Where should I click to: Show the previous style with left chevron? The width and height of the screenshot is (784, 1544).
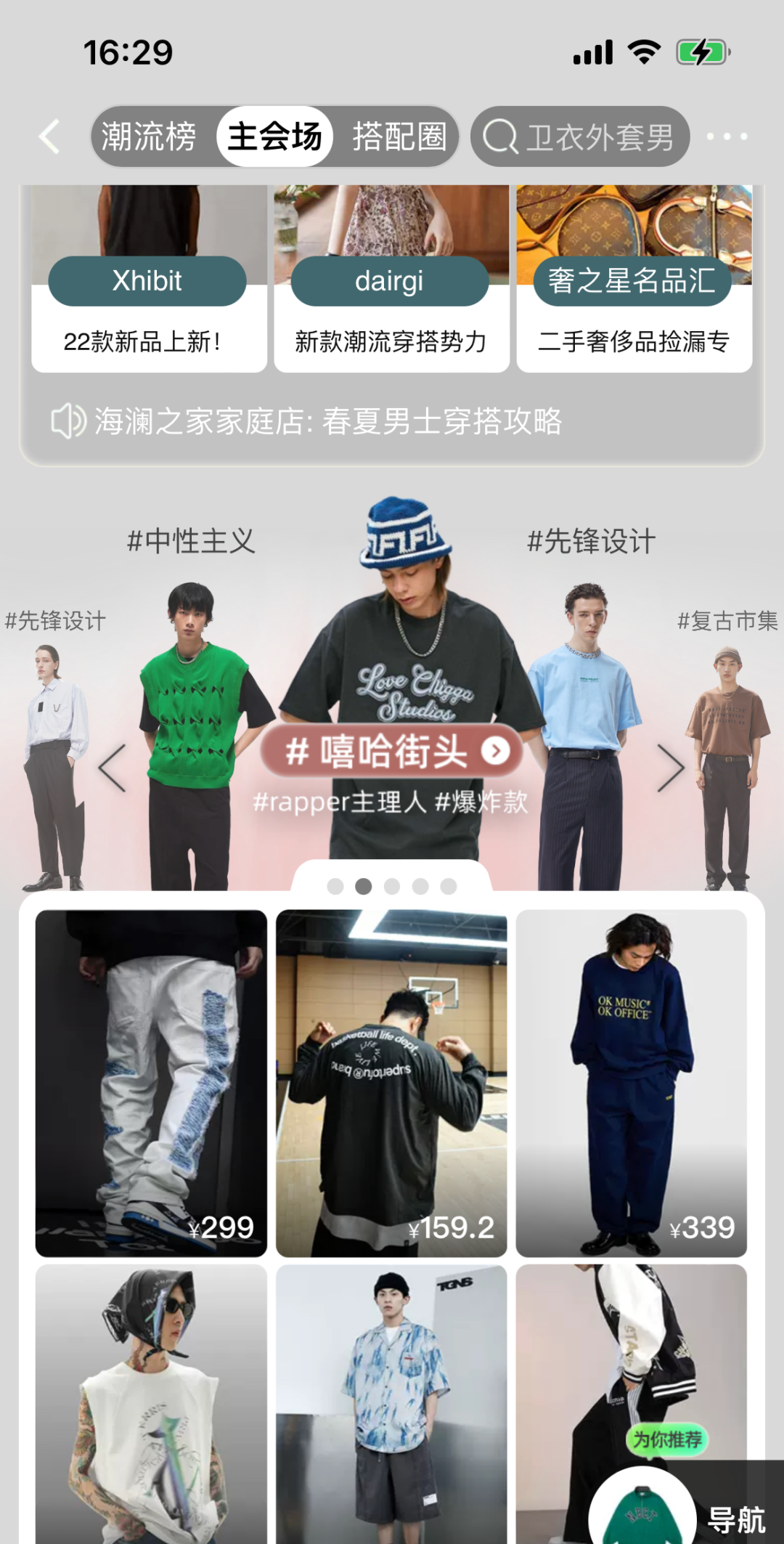coord(113,768)
